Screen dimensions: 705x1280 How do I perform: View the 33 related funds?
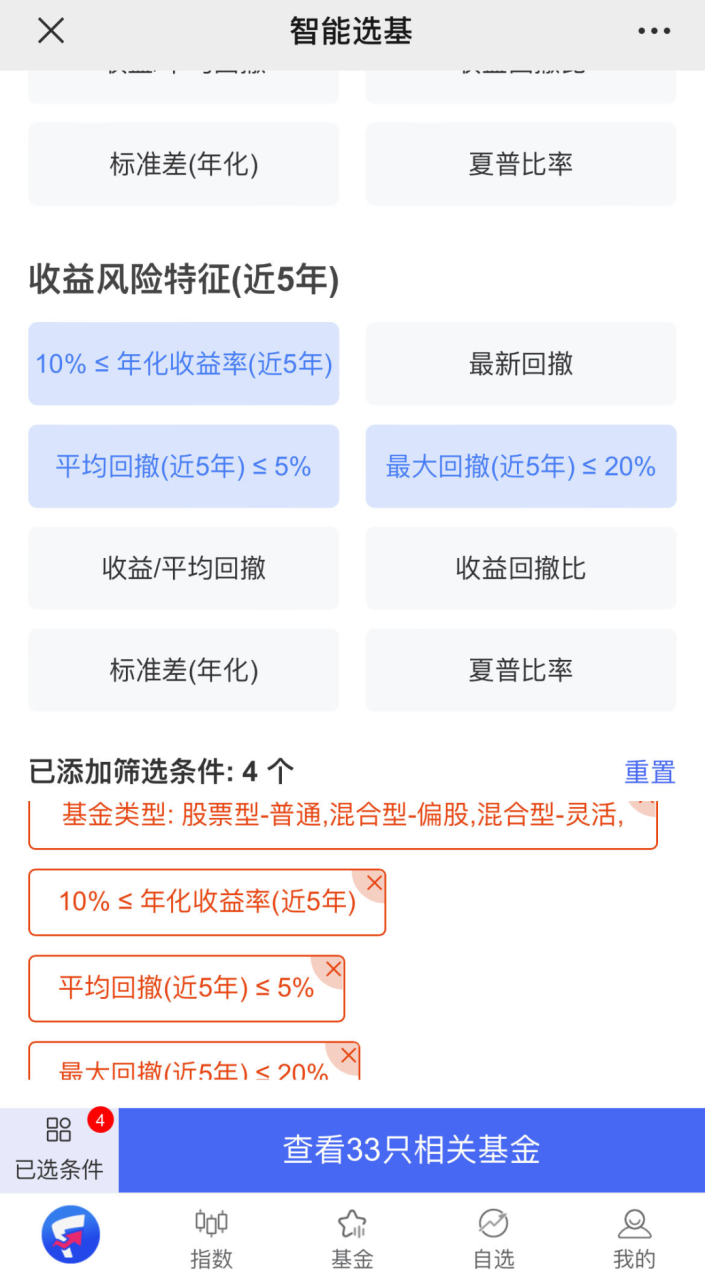412,1150
